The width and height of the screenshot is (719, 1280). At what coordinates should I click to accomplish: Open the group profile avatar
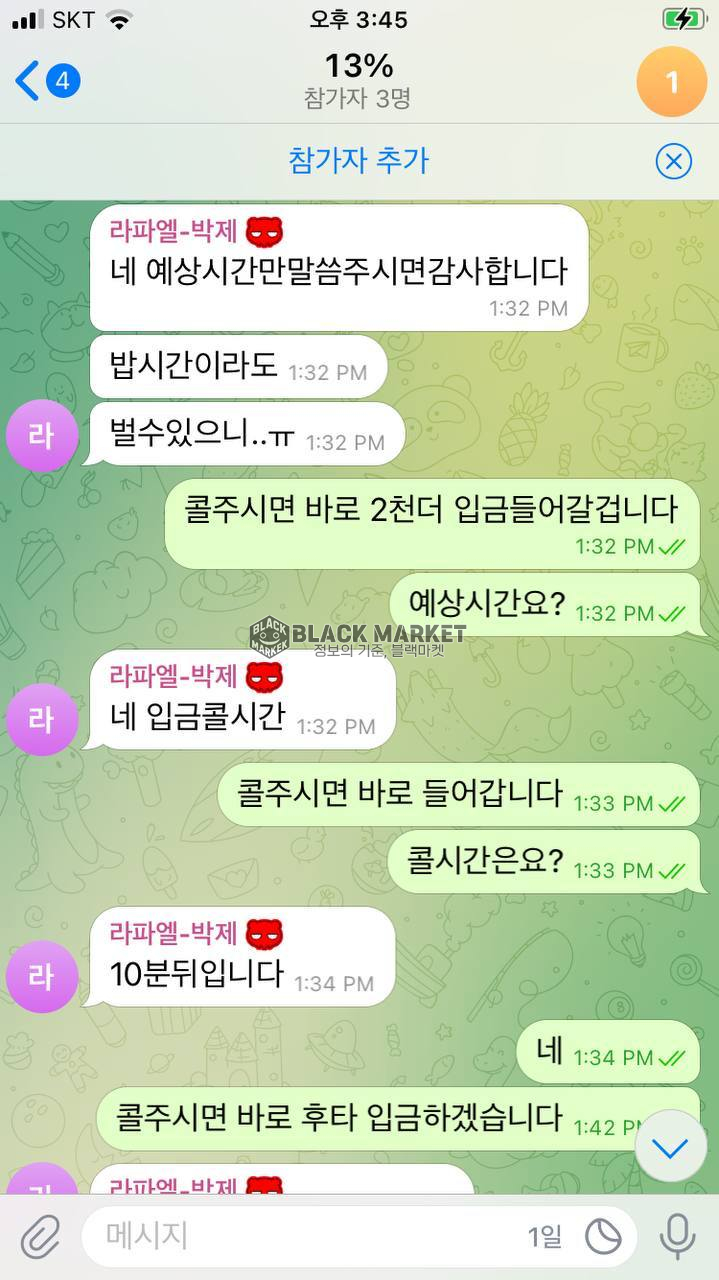tap(671, 82)
